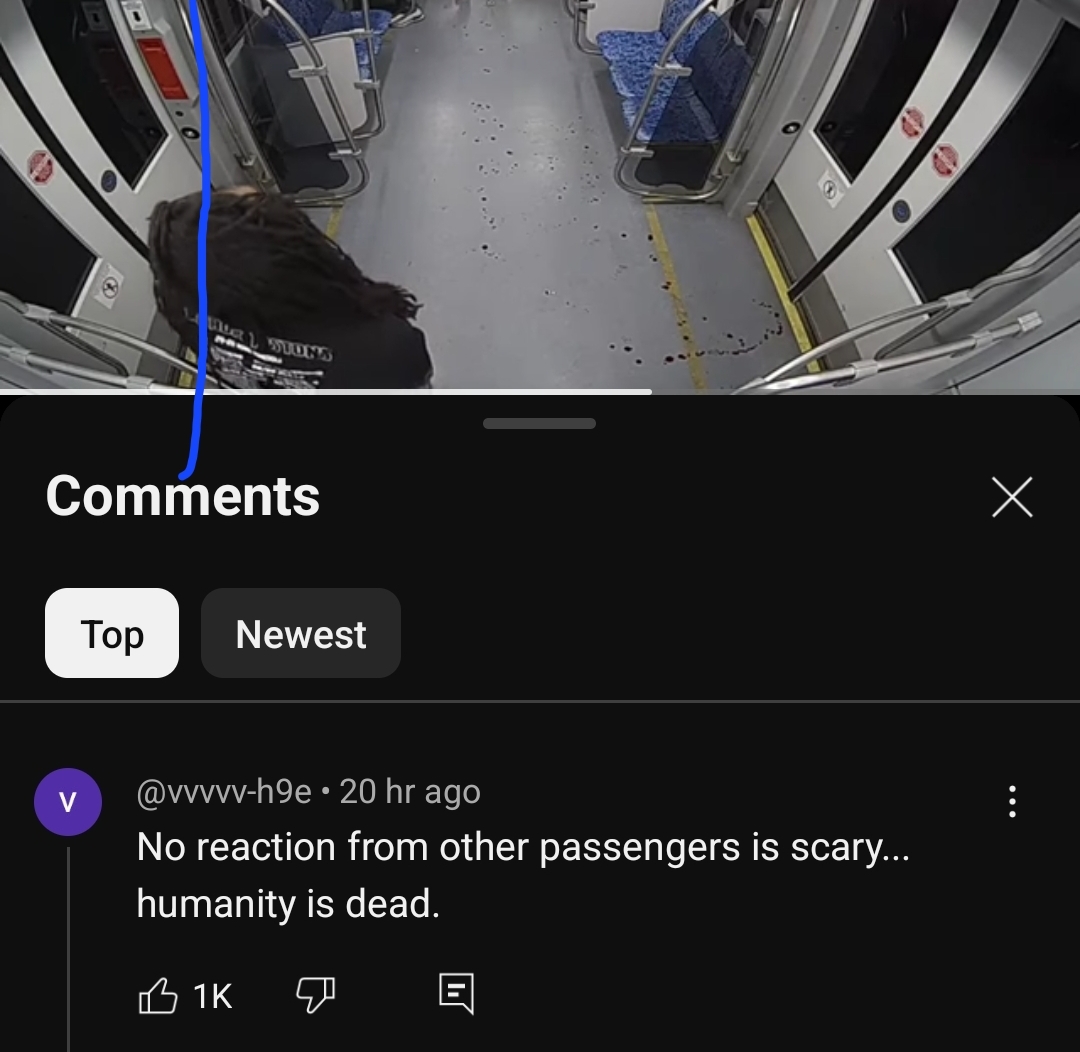
Task: Open overflow menu for @vvvvv-h9e's comment
Action: tap(1012, 801)
